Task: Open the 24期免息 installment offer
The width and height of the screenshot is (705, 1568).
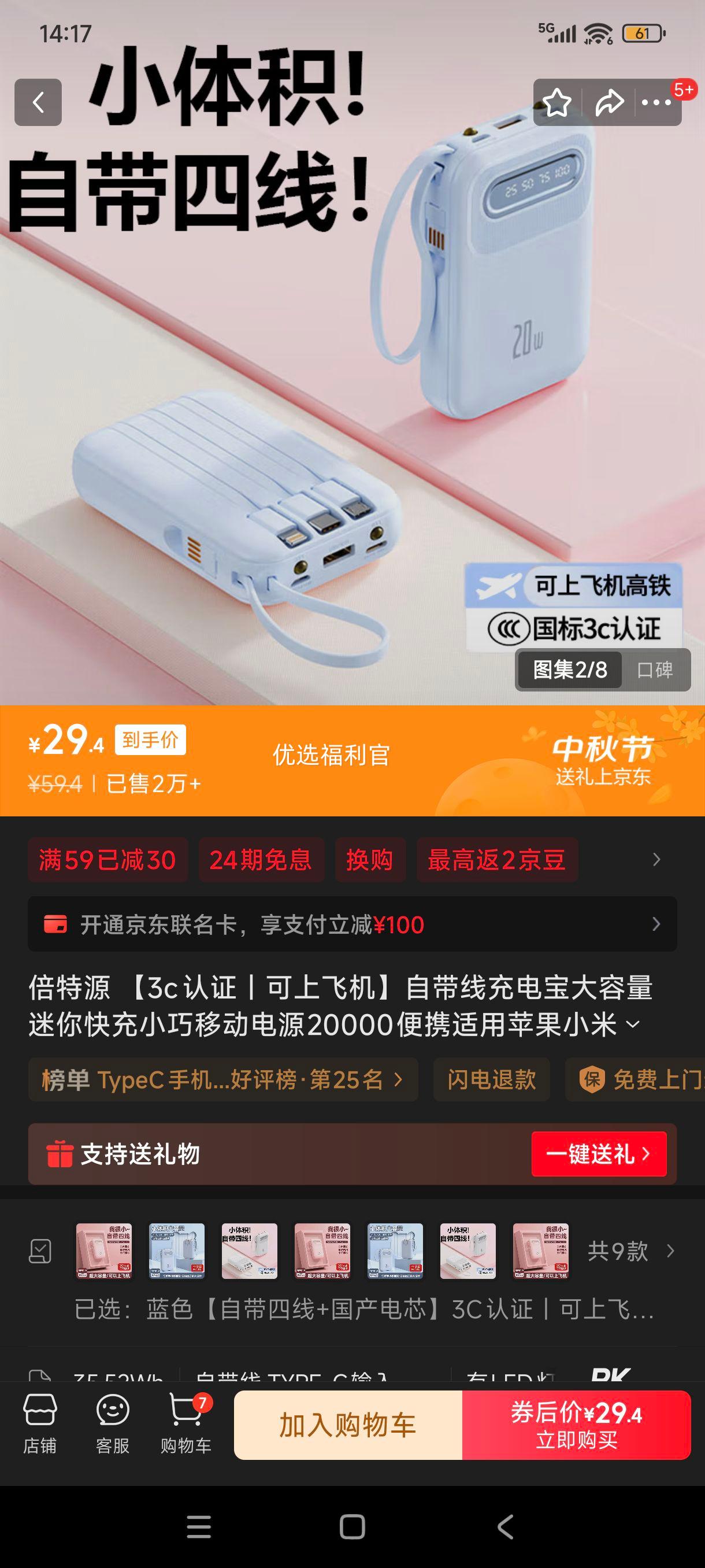Action: (x=261, y=860)
